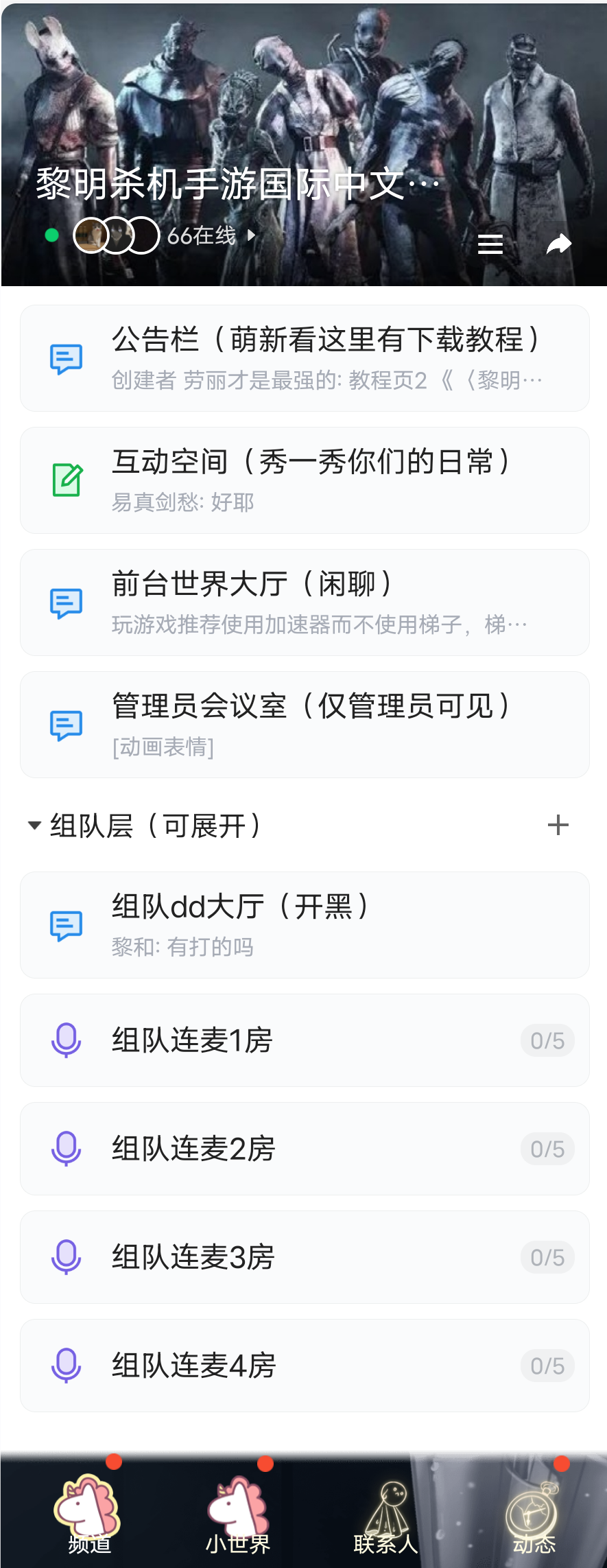Join voice room 组队连麦4房
Image resolution: width=607 pixels, height=1568 pixels.
[305, 1366]
